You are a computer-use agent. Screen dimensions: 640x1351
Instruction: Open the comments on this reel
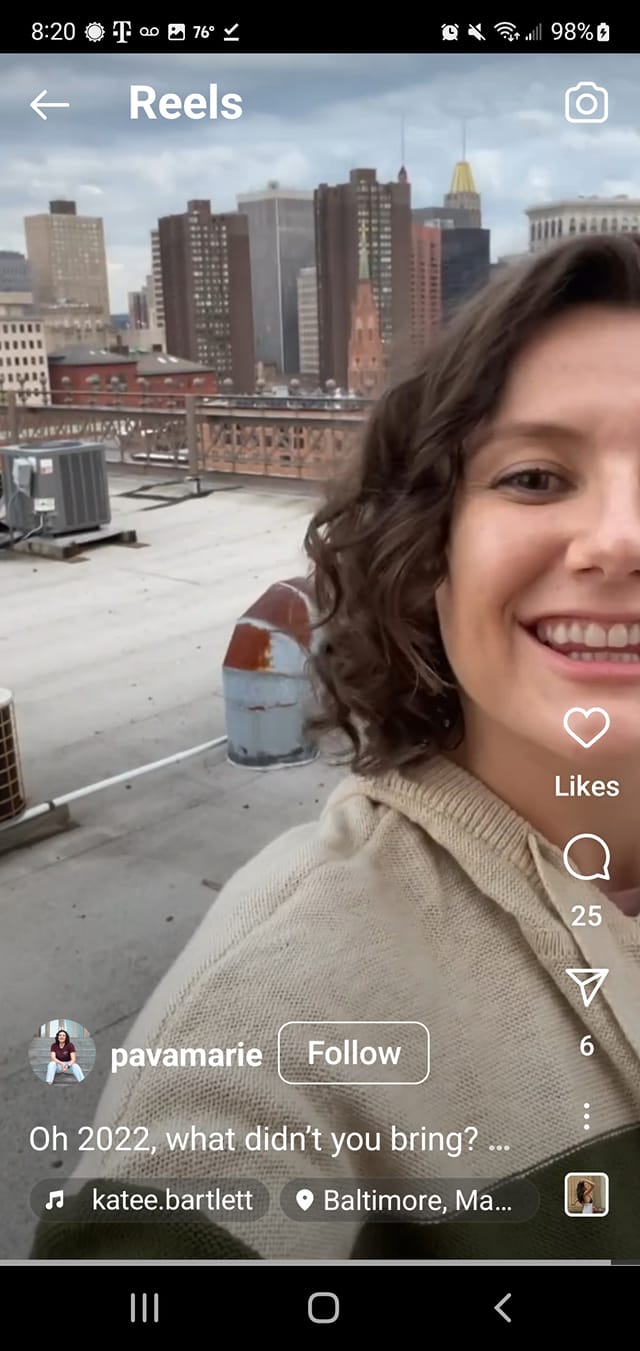586,858
